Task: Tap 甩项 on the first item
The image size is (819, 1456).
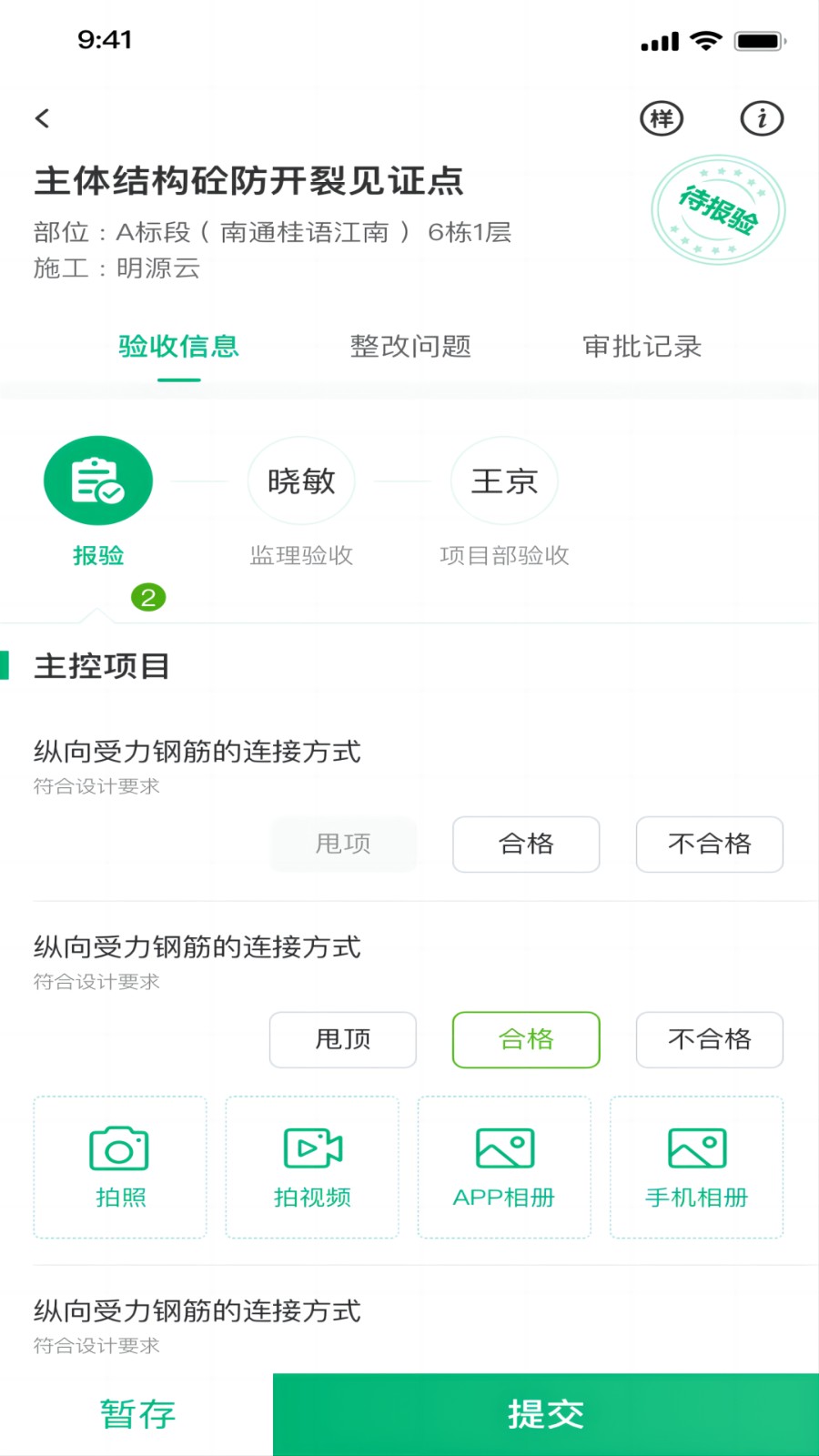Action: tap(343, 844)
